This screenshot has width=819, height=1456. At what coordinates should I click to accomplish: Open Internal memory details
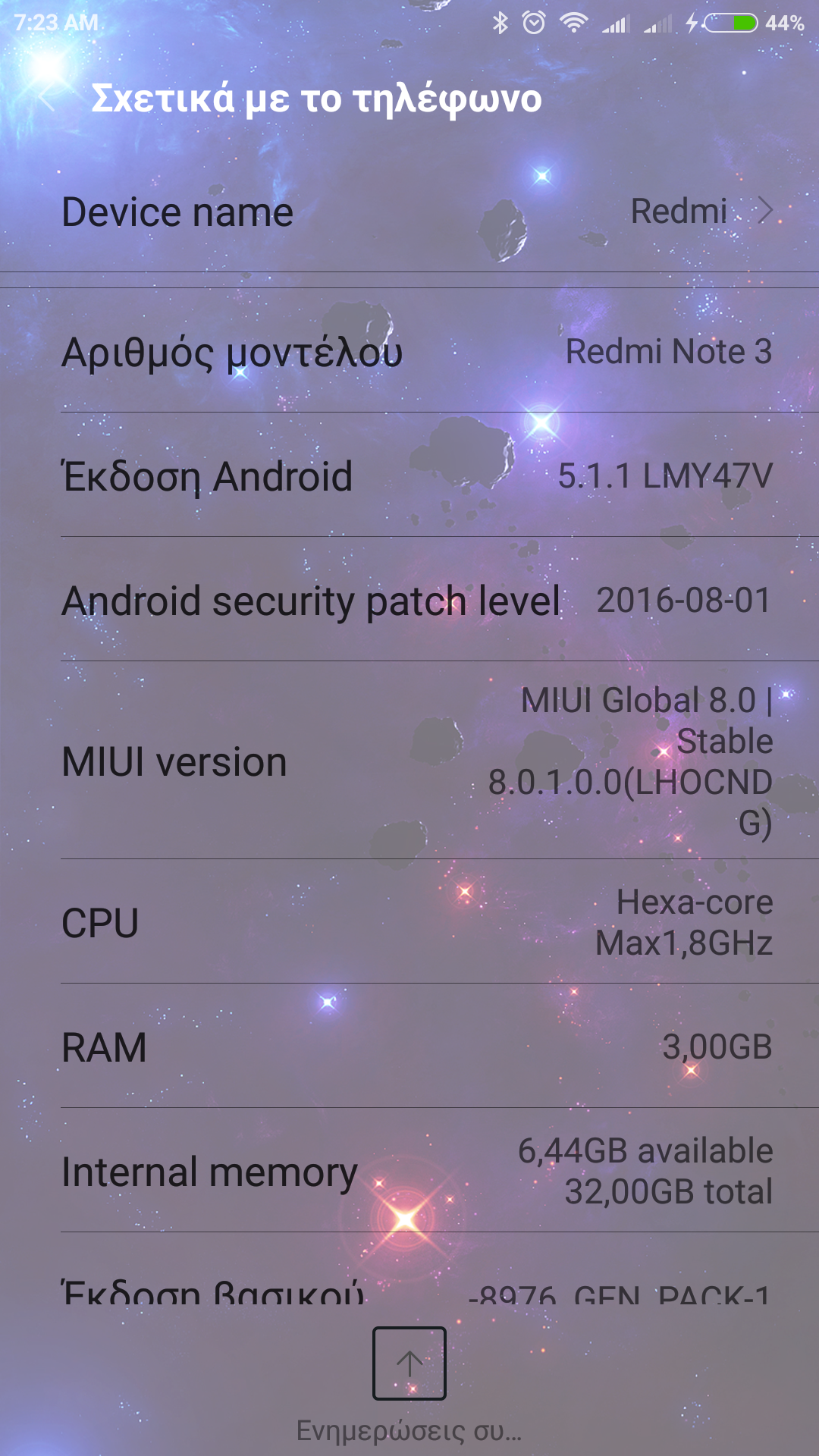tap(409, 1172)
